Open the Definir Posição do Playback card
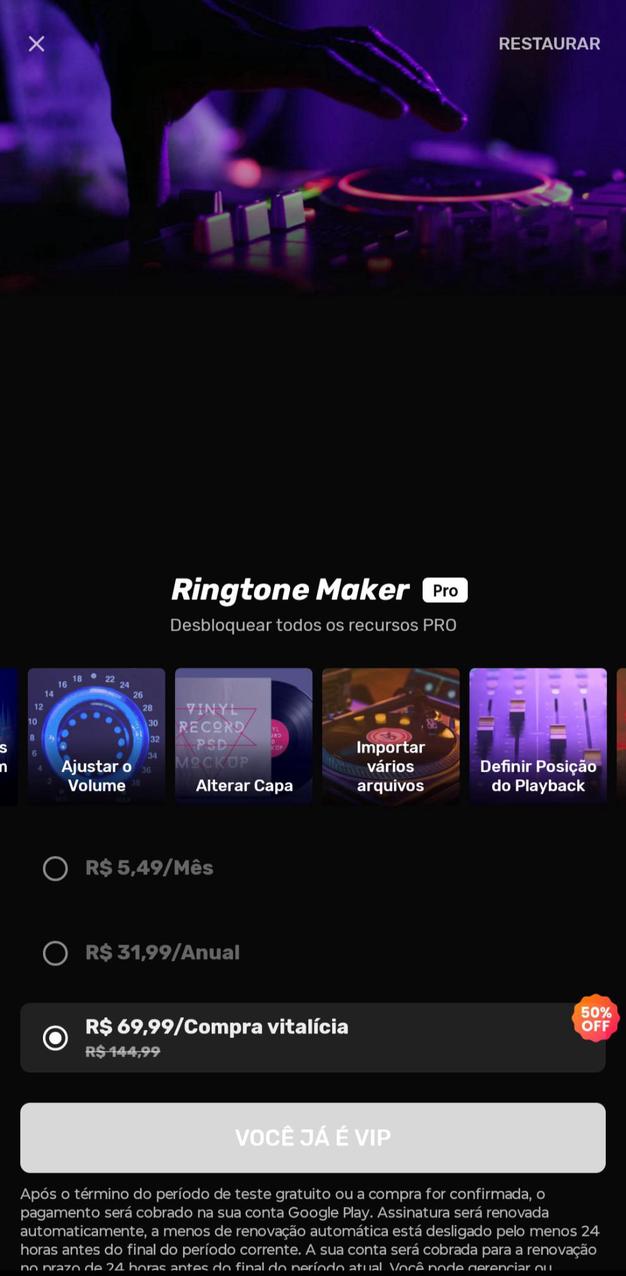626x1276 pixels. pyautogui.click(x=538, y=736)
